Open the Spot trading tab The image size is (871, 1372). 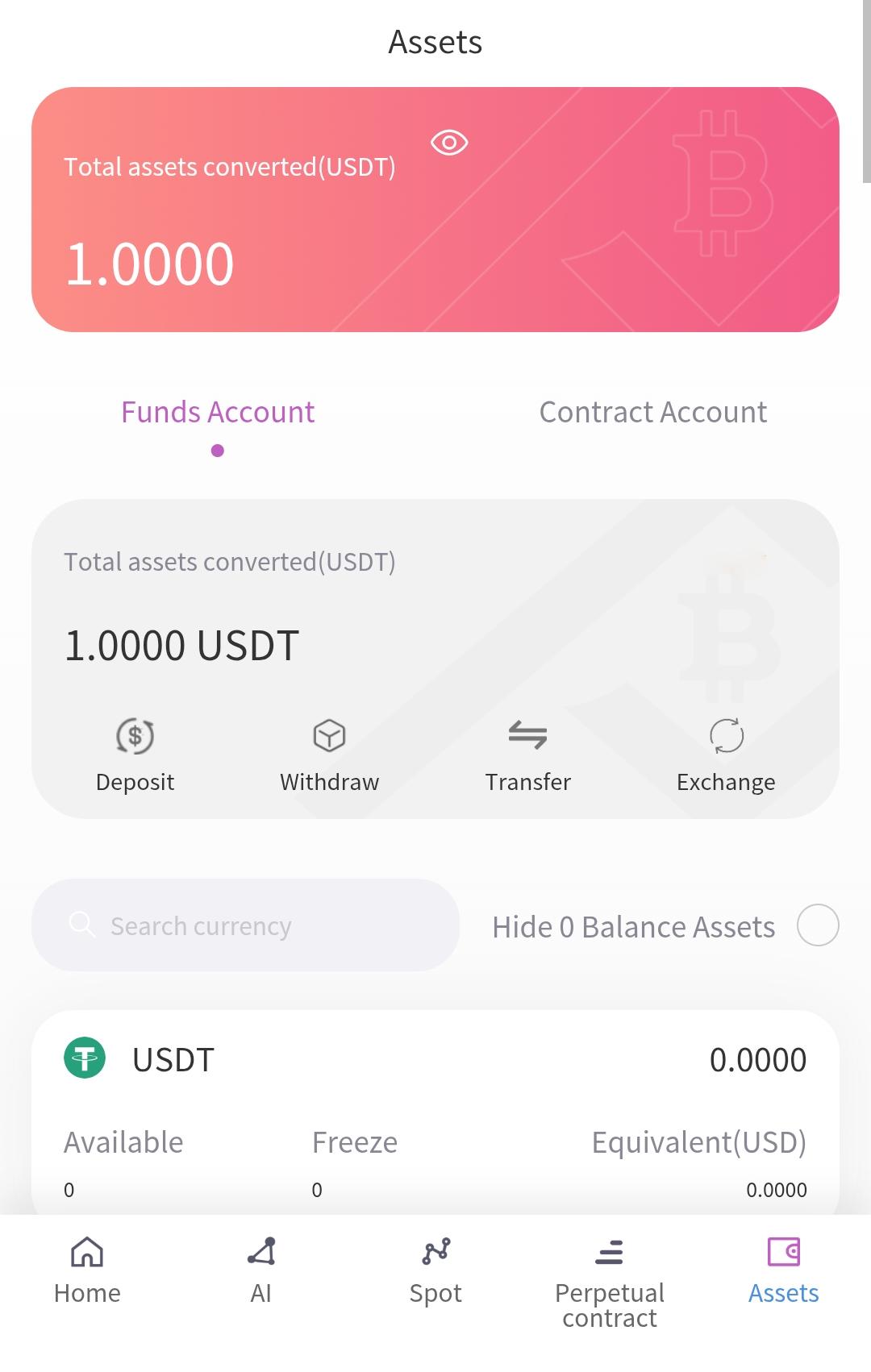click(x=435, y=1270)
